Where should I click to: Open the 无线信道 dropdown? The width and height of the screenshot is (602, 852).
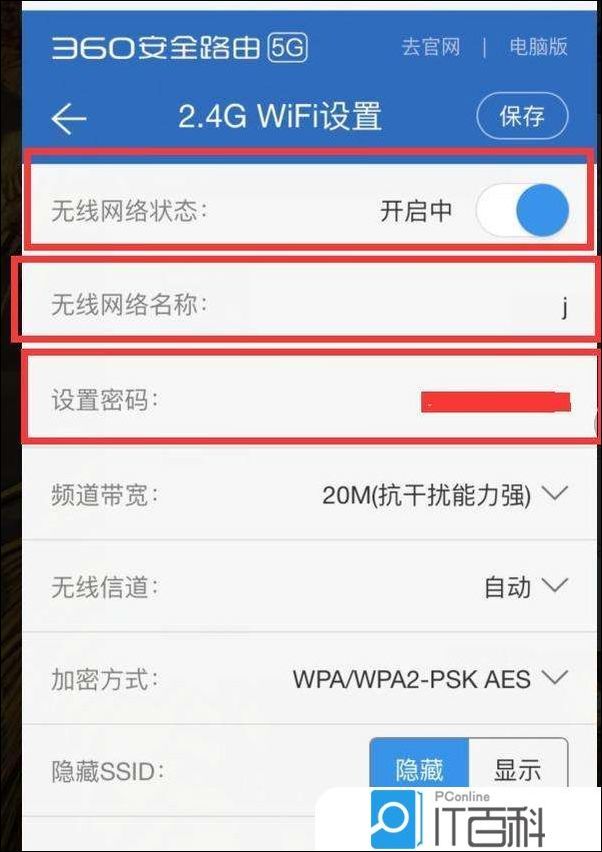[x=526, y=587]
